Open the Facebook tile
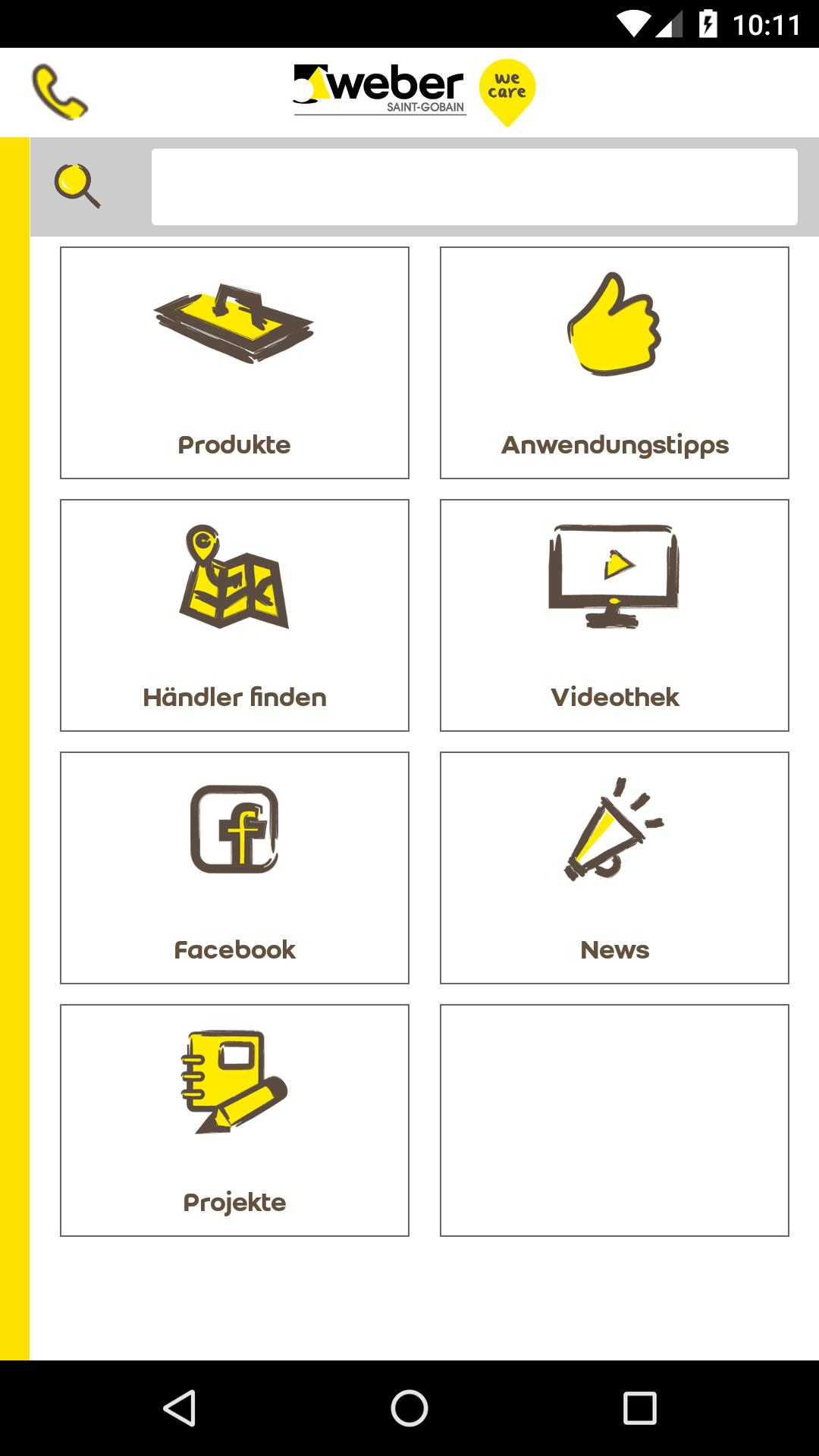 click(x=234, y=868)
